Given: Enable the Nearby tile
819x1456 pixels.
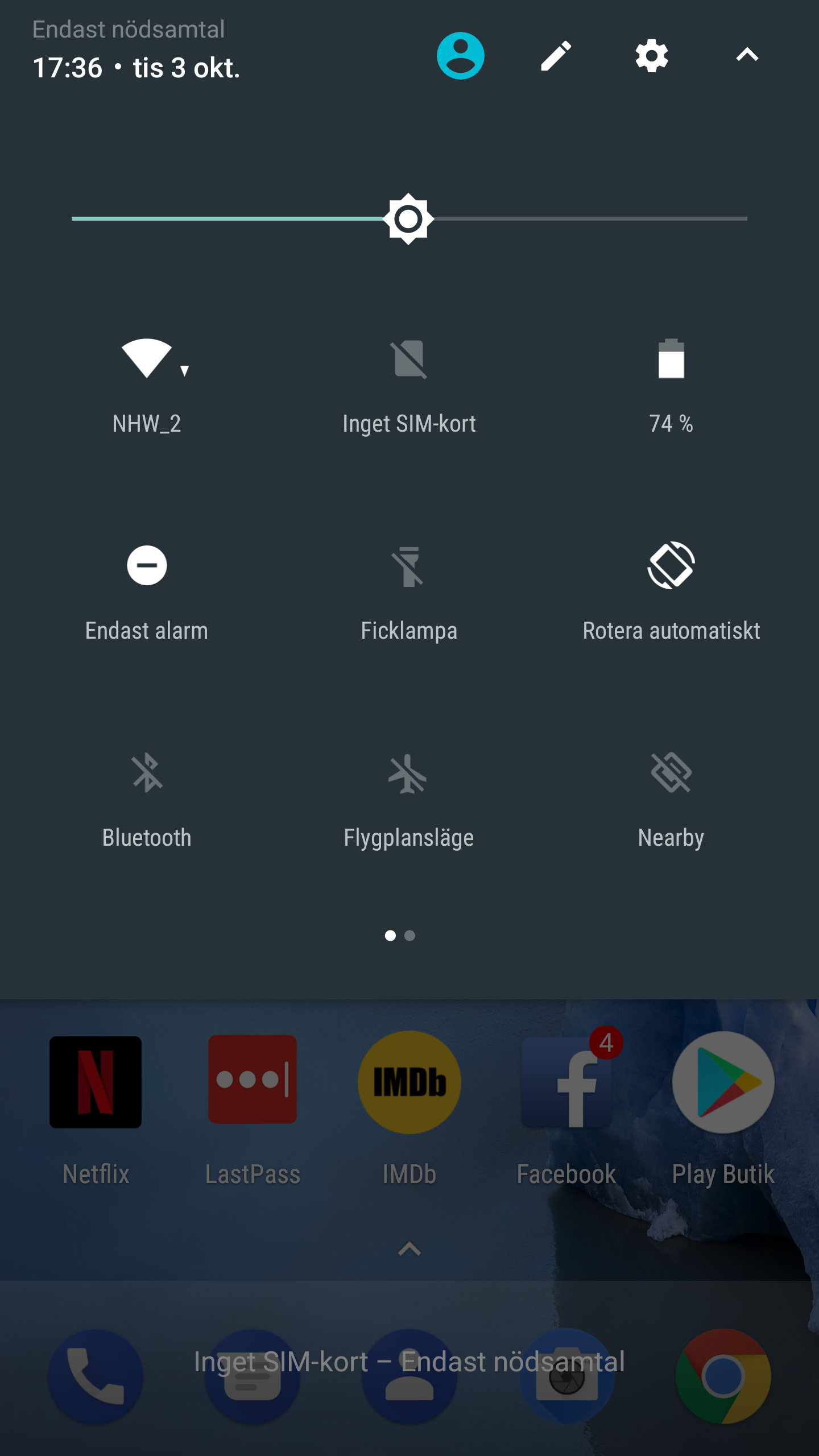Looking at the screenshot, I should coord(671,773).
